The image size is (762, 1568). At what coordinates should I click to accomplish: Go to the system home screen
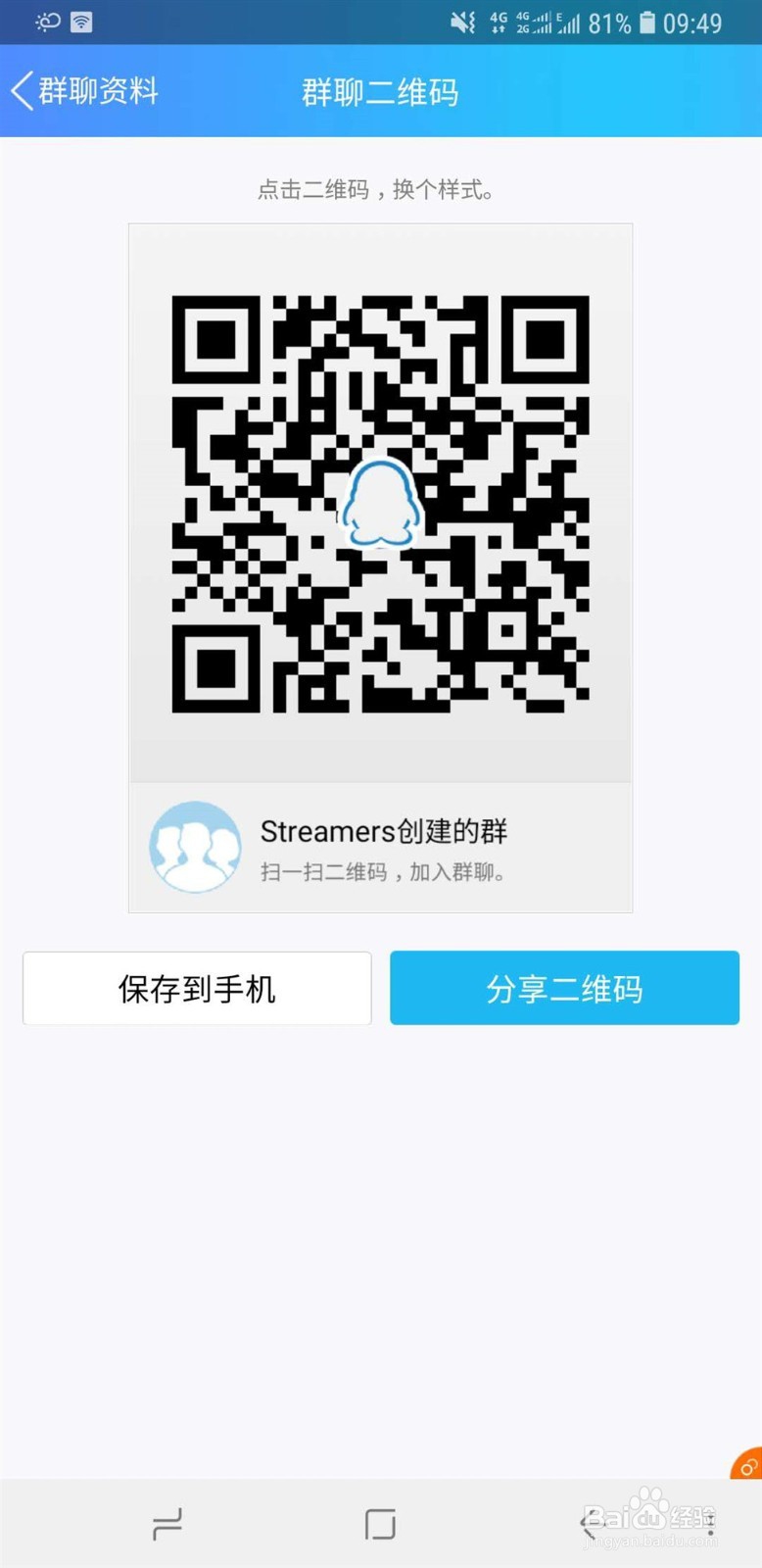(380, 1524)
